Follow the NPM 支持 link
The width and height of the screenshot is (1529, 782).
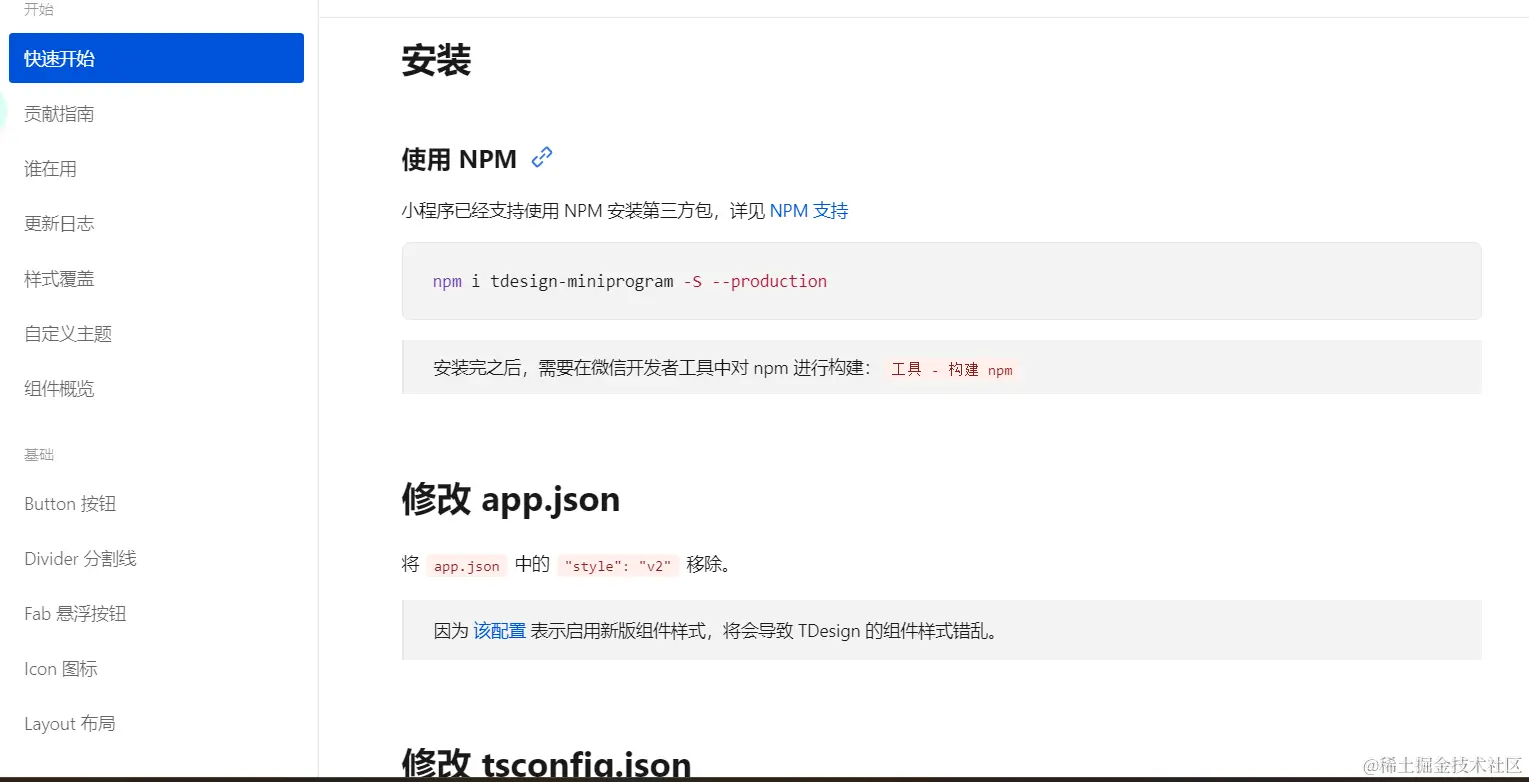tap(809, 211)
